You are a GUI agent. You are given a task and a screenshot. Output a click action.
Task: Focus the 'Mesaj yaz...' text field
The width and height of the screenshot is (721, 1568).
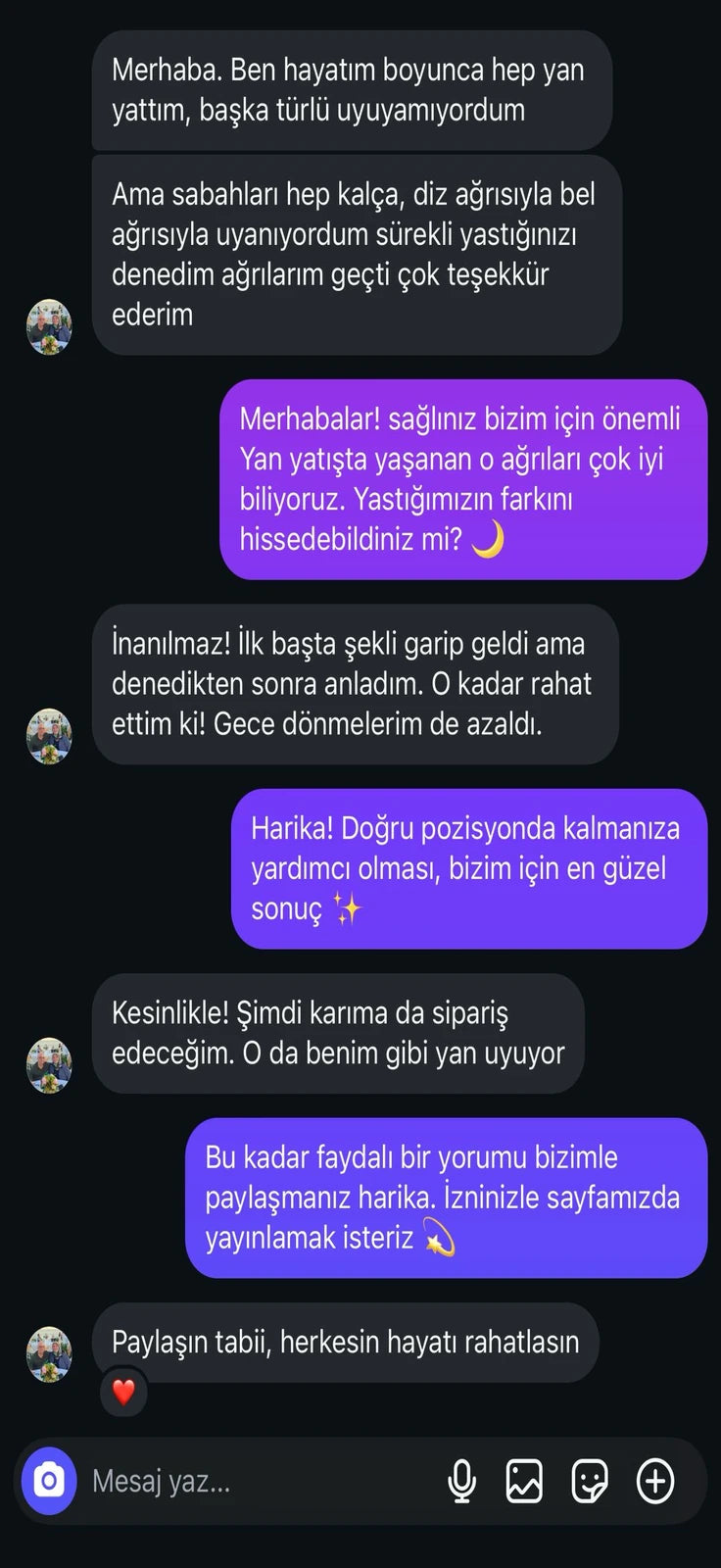255,1481
